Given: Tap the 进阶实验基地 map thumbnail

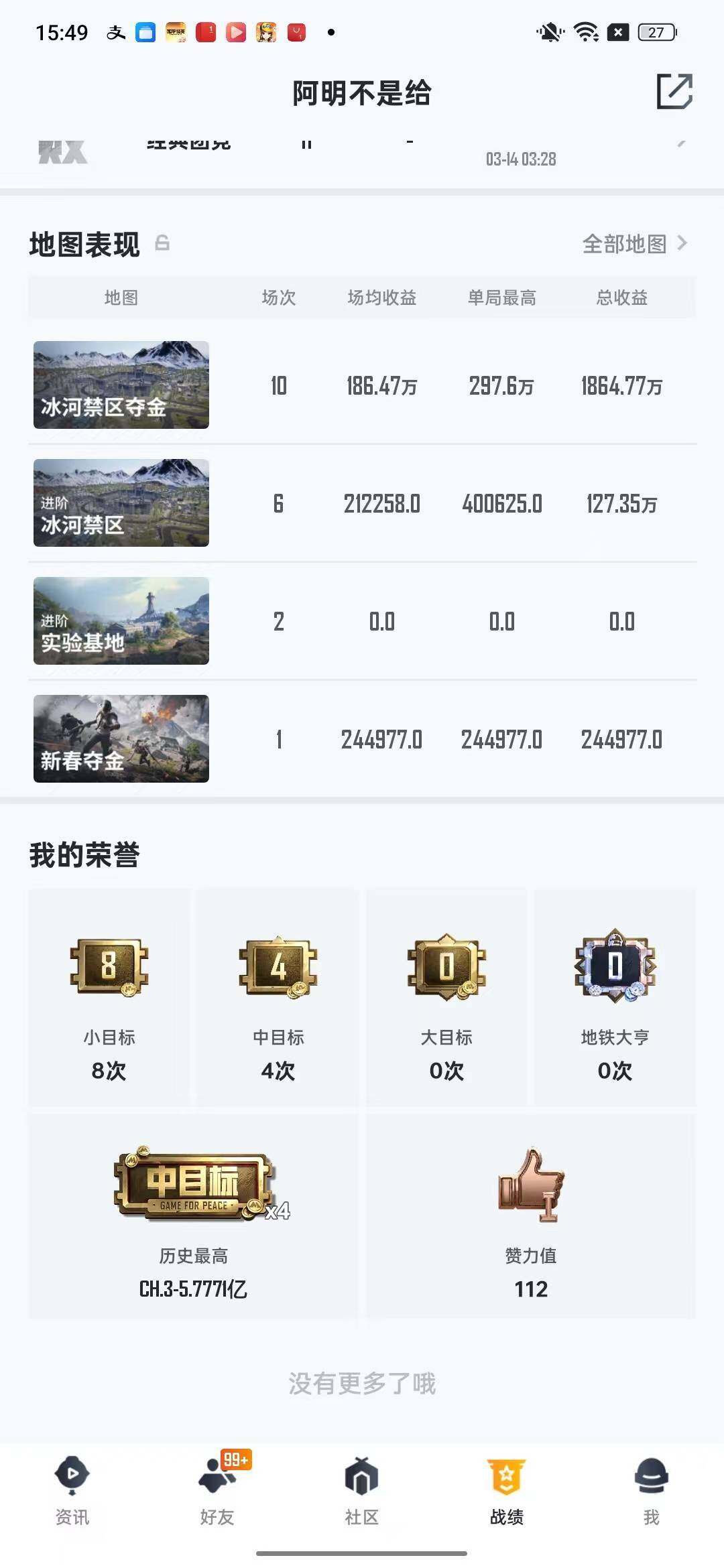Looking at the screenshot, I should click(121, 621).
